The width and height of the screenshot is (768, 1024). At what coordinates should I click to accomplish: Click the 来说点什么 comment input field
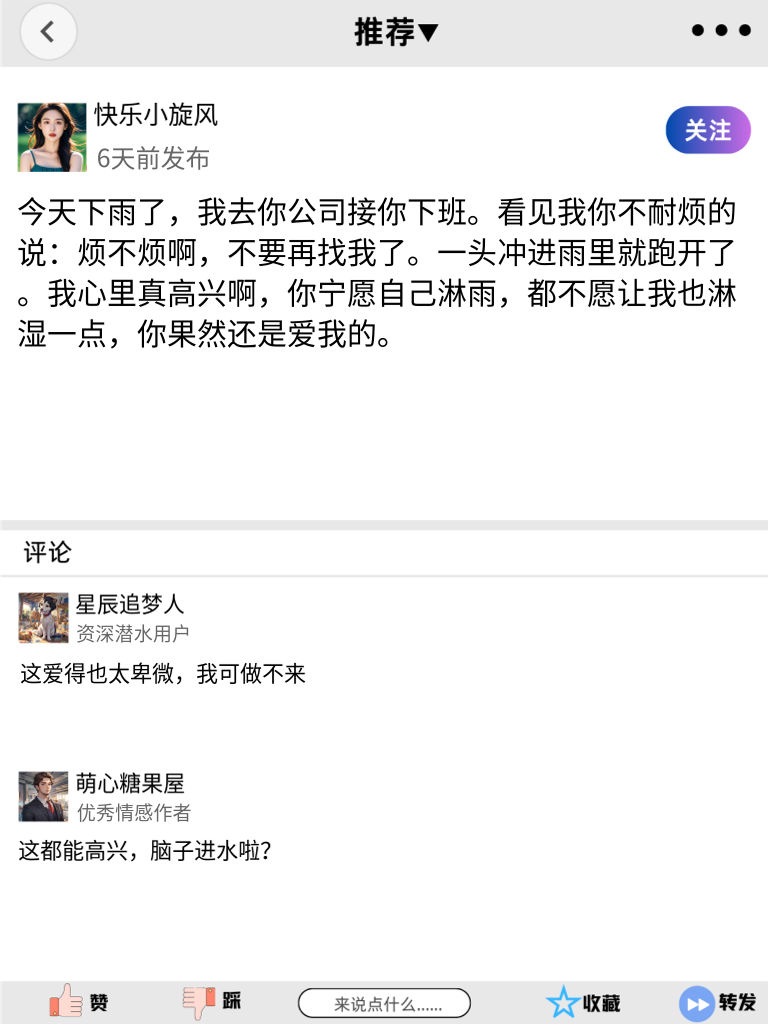[x=383, y=1001]
